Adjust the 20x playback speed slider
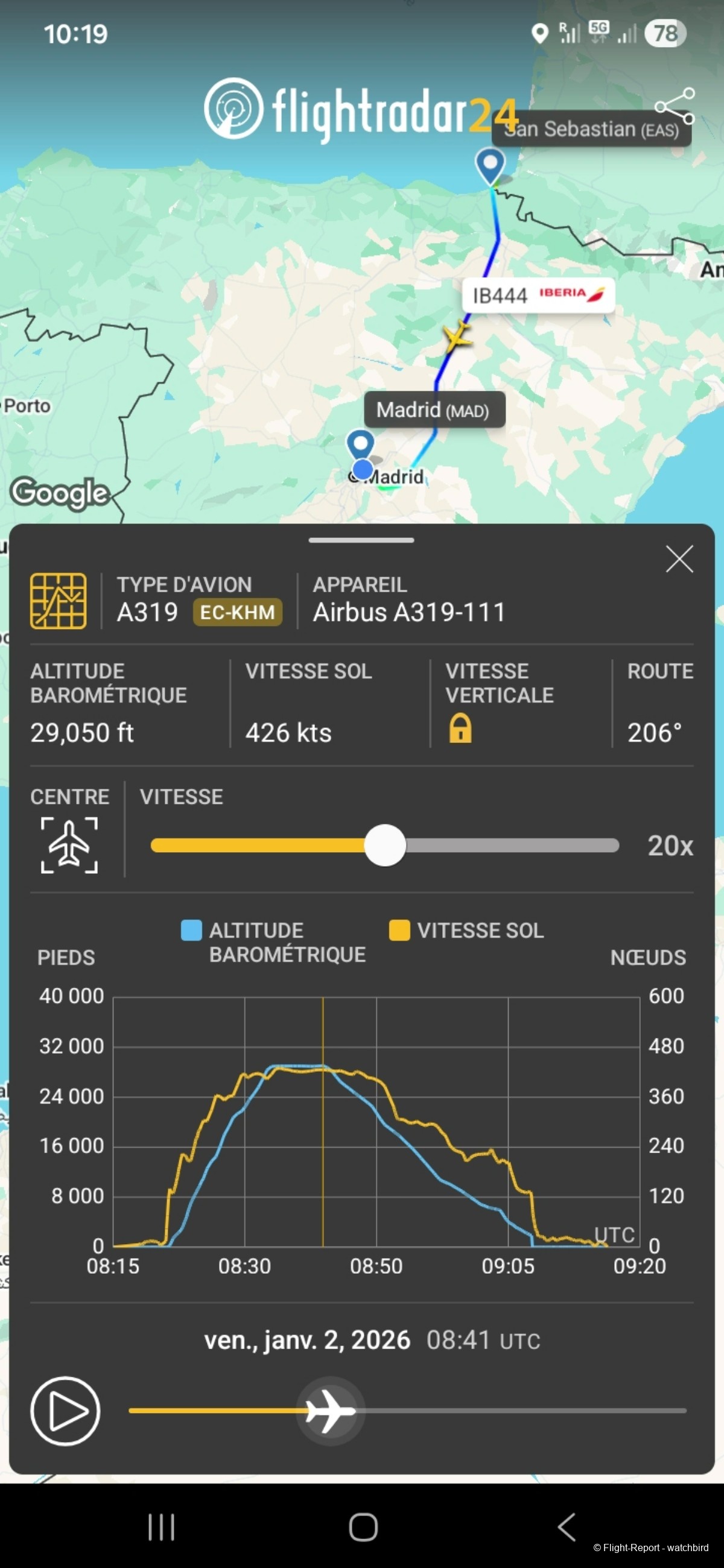This screenshot has height=1568, width=724. 386,846
